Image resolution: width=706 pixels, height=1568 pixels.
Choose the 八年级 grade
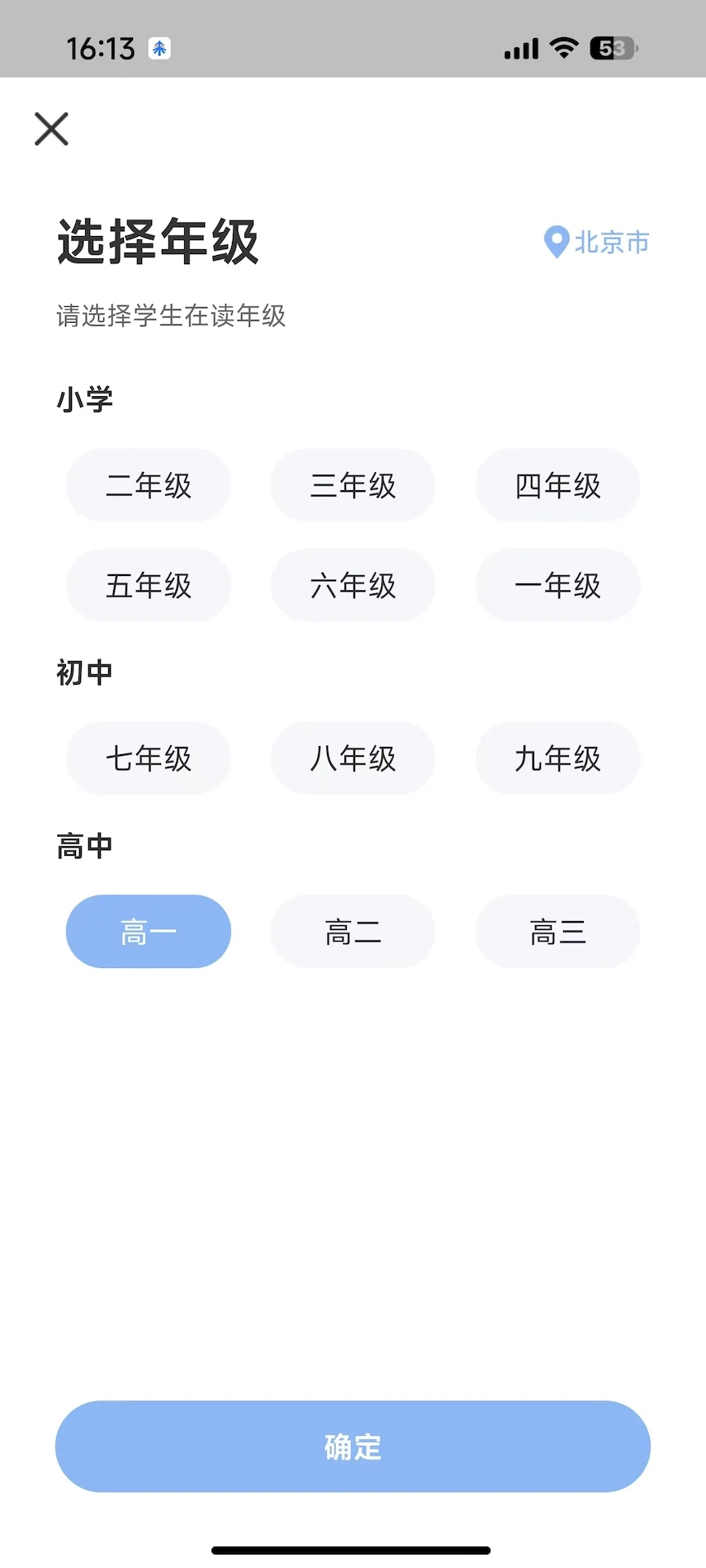(x=353, y=758)
